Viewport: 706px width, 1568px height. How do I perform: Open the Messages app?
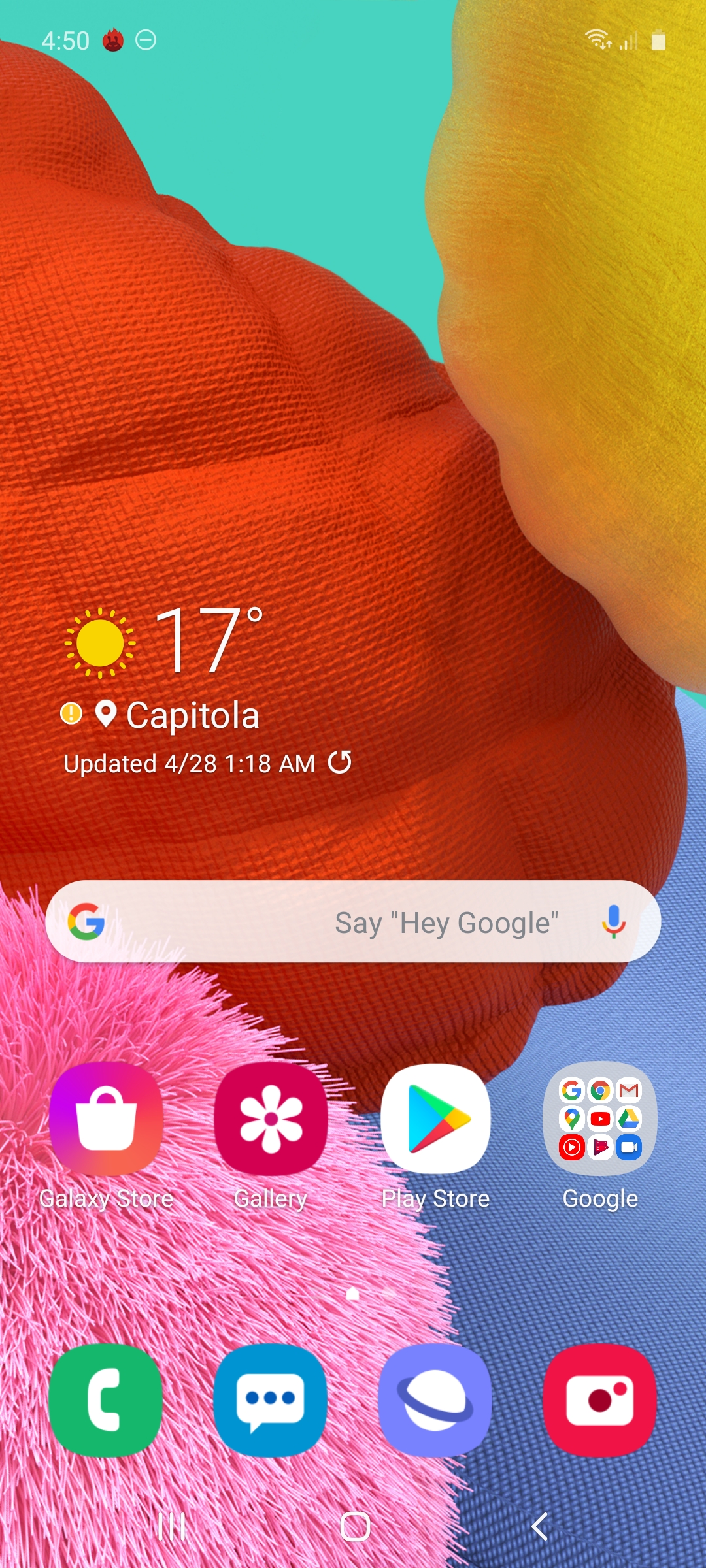(x=271, y=1400)
